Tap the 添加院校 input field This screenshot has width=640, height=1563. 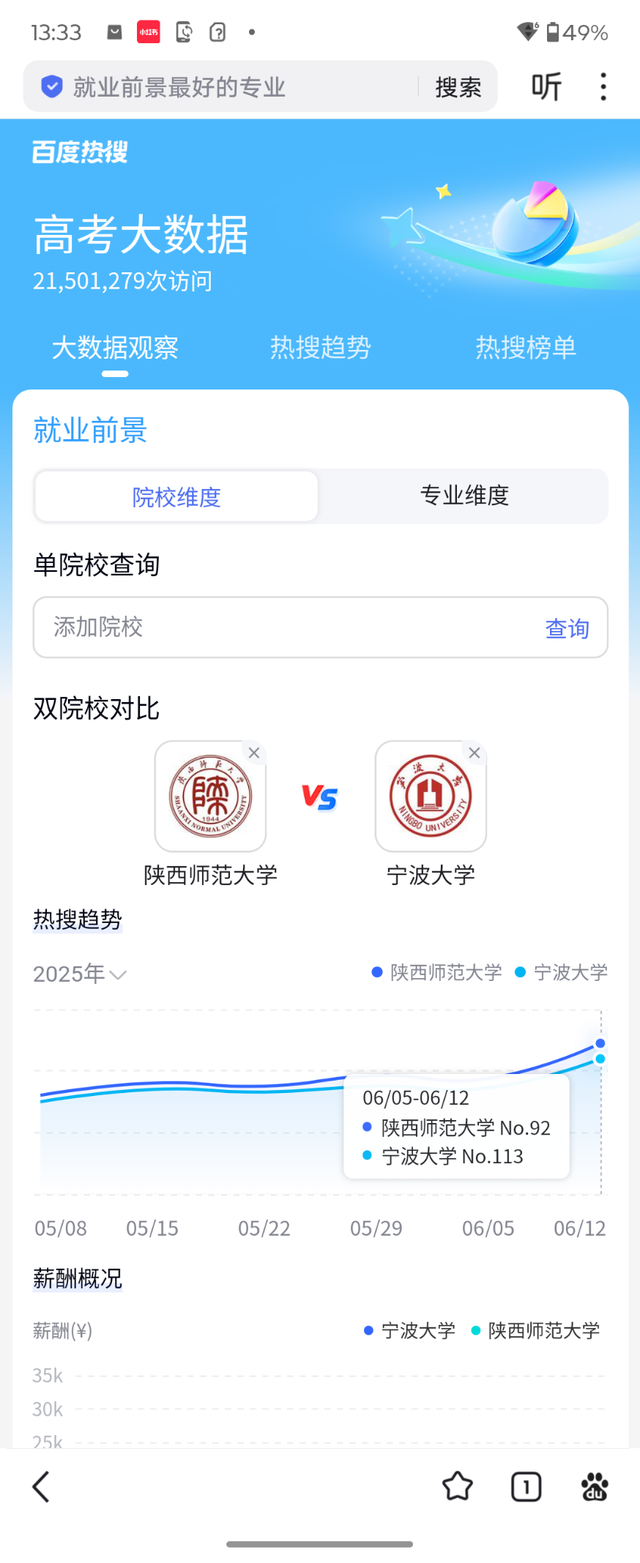pyautogui.click(x=280, y=627)
